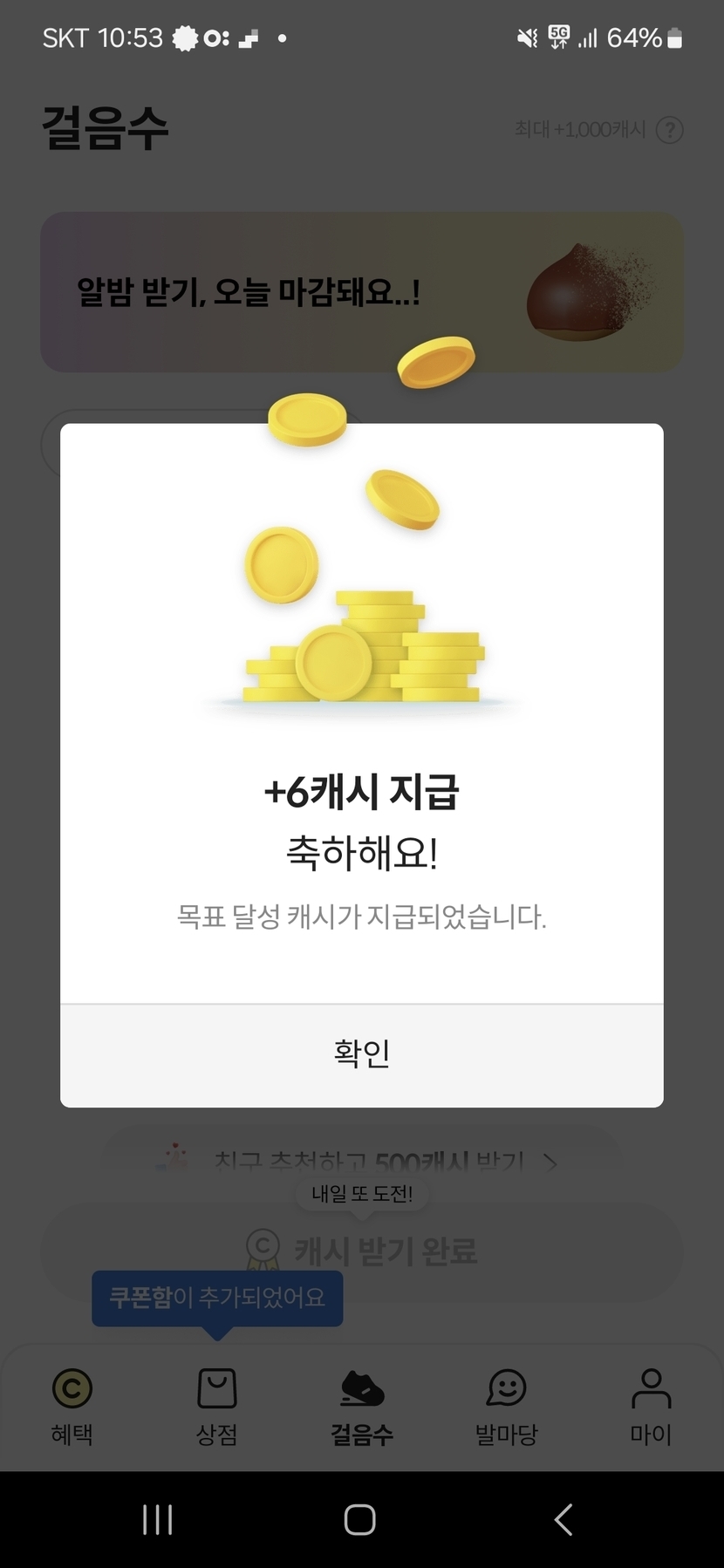This screenshot has height=1568, width=724.
Task: Open the 상점 tab
Action: click(216, 1406)
